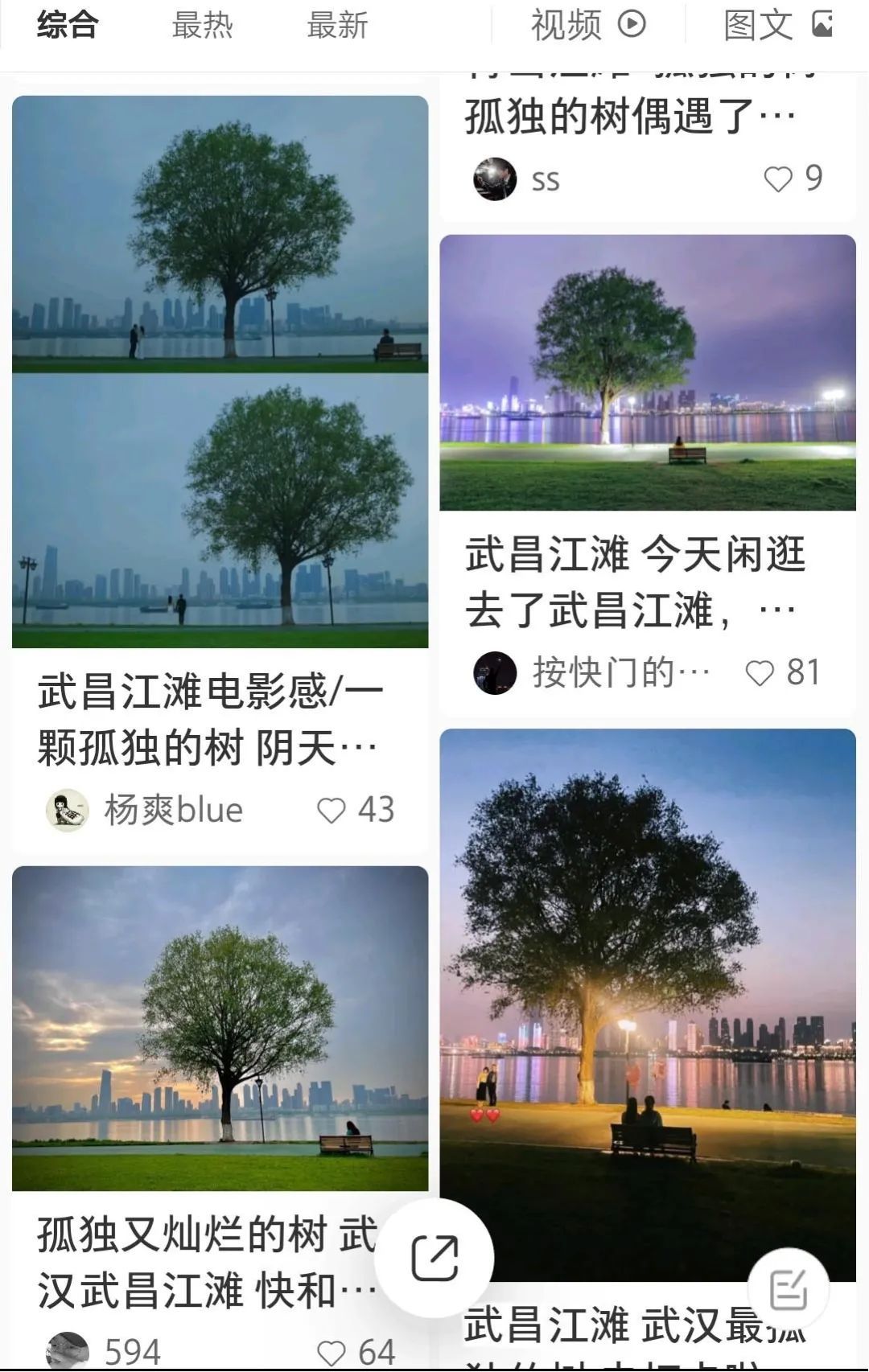Like the 孤独又灿烂的树 post
This screenshot has width=869, height=1372.
tap(331, 1353)
